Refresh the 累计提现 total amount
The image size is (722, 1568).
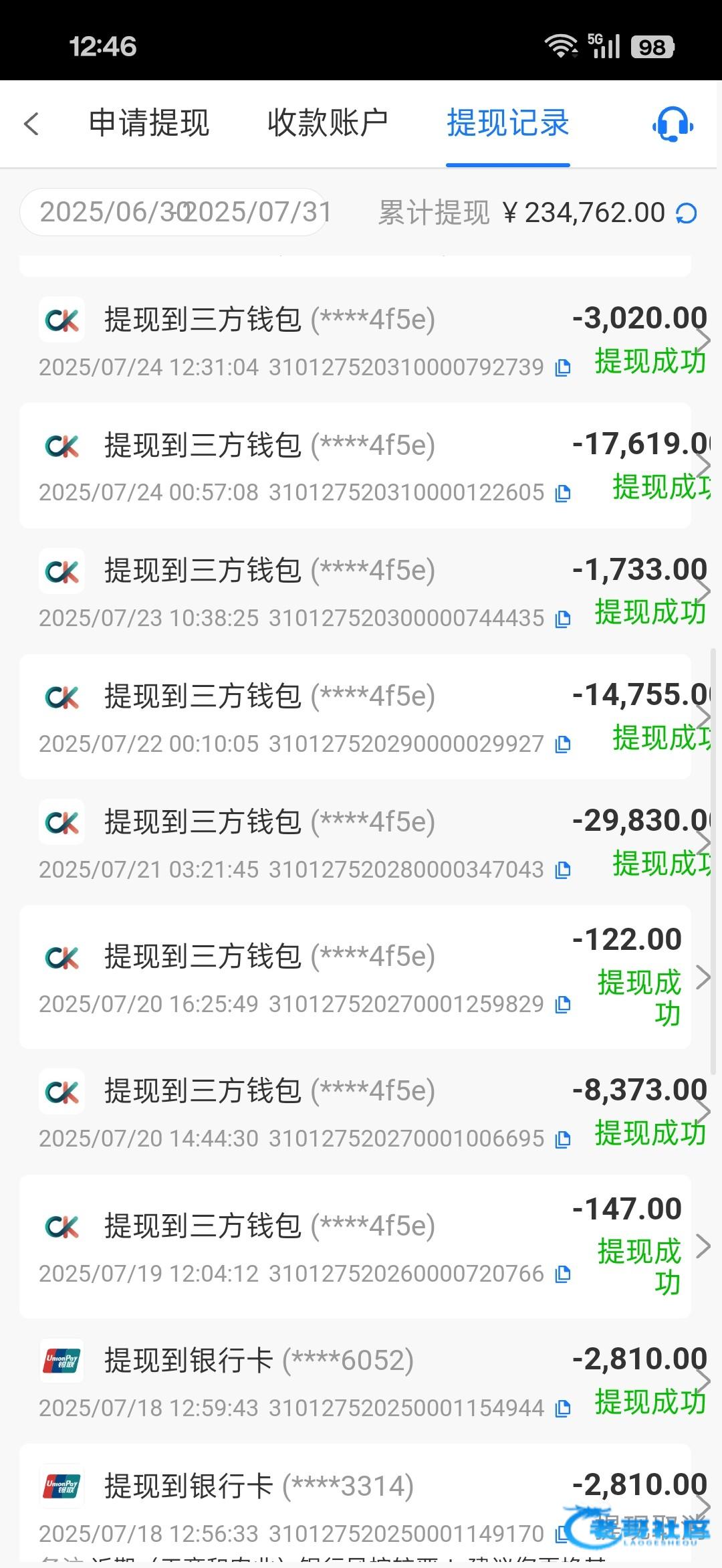pyautogui.click(x=687, y=213)
